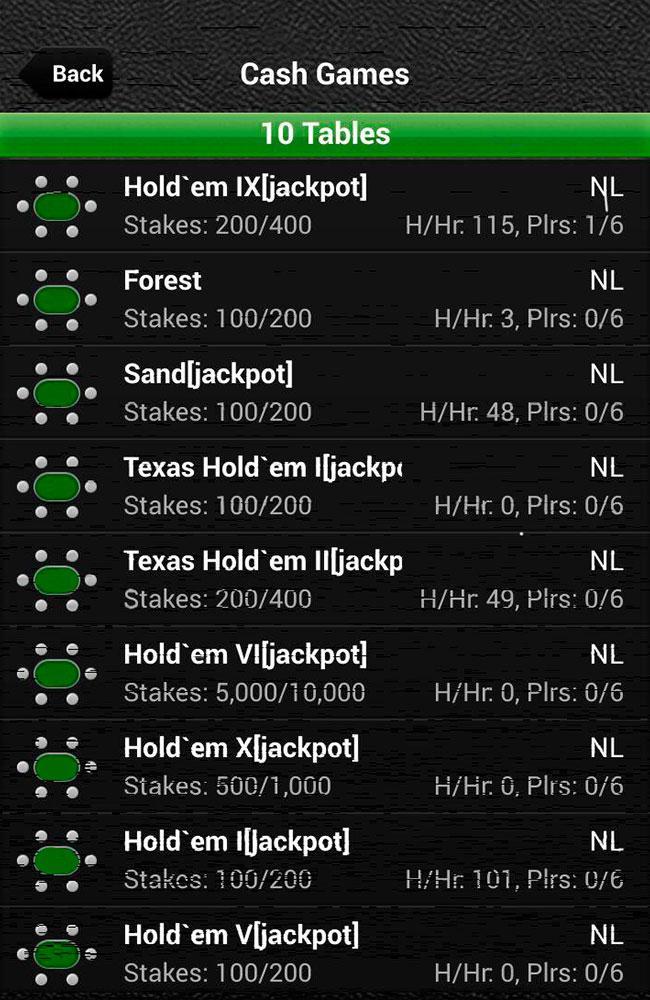
Task: Select the Sand[jackpot] table
Action: tap(324, 393)
